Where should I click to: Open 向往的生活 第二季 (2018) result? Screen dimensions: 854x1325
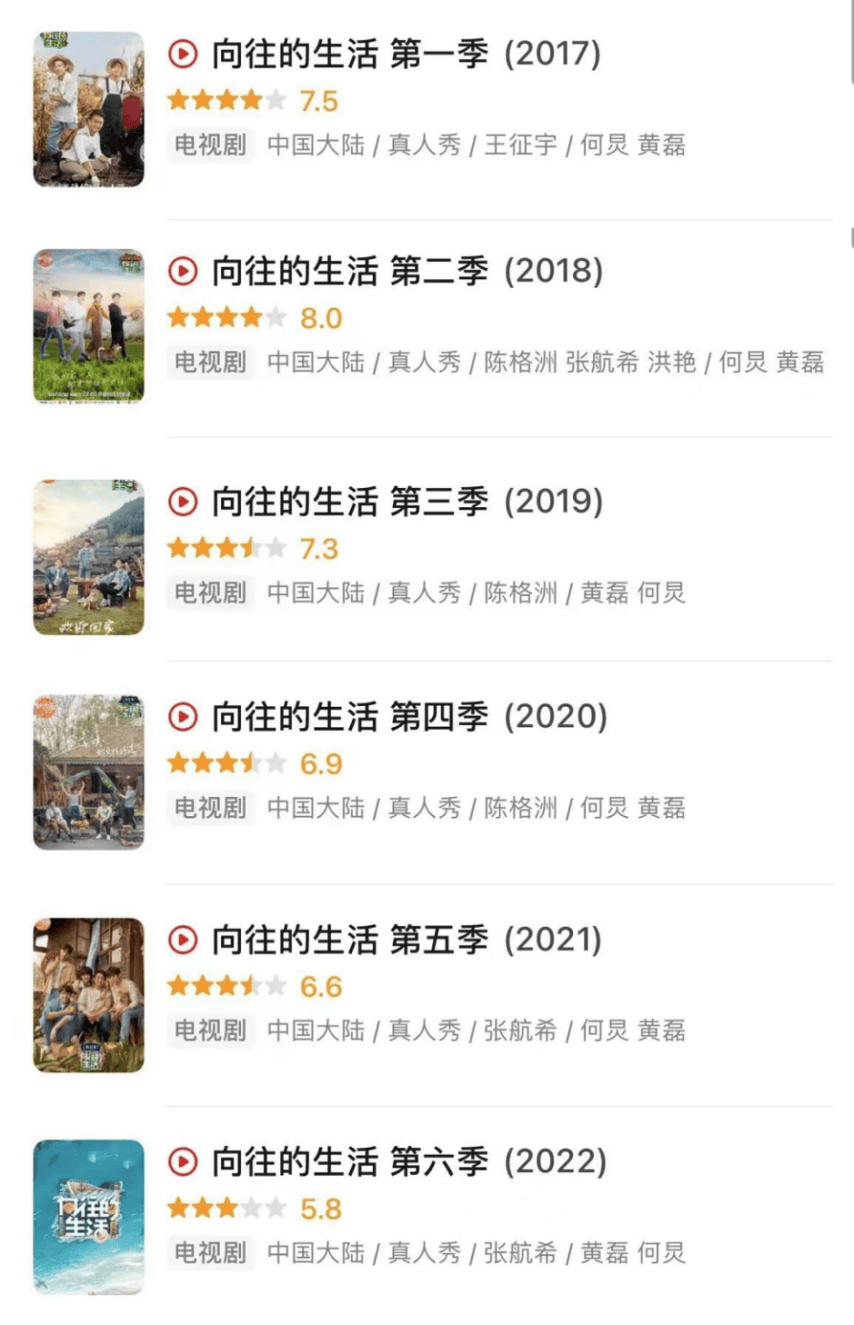(406, 271)
